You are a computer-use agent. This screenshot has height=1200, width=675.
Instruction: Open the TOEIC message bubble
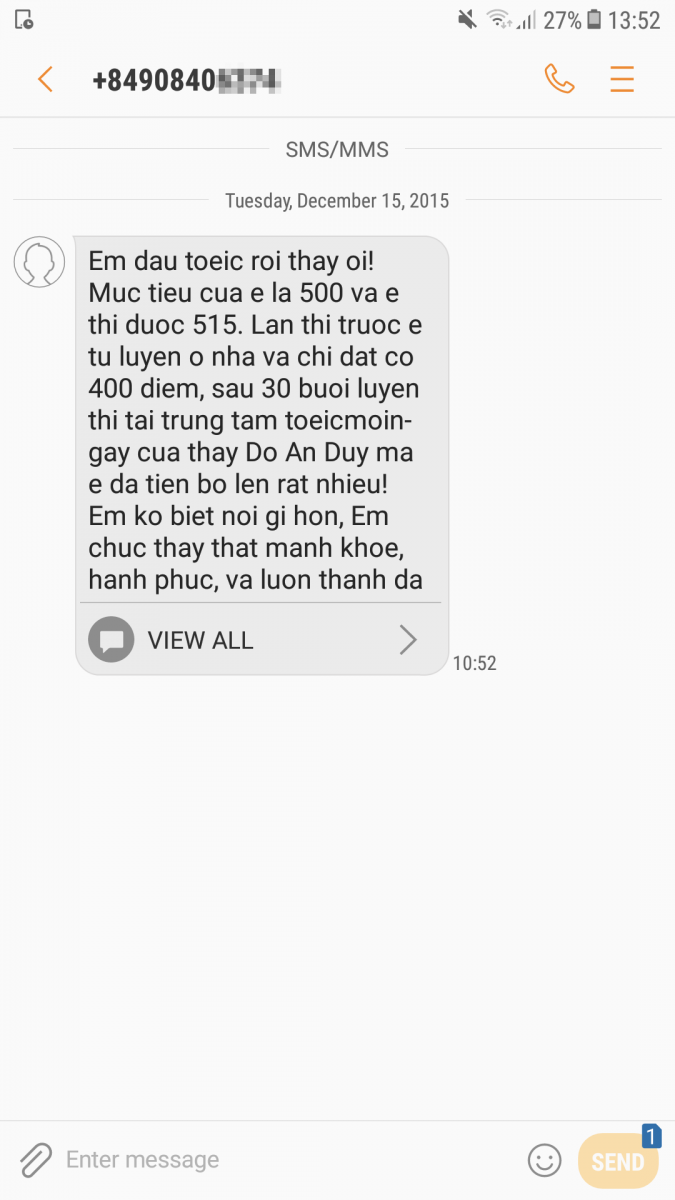tap(262, 420)
